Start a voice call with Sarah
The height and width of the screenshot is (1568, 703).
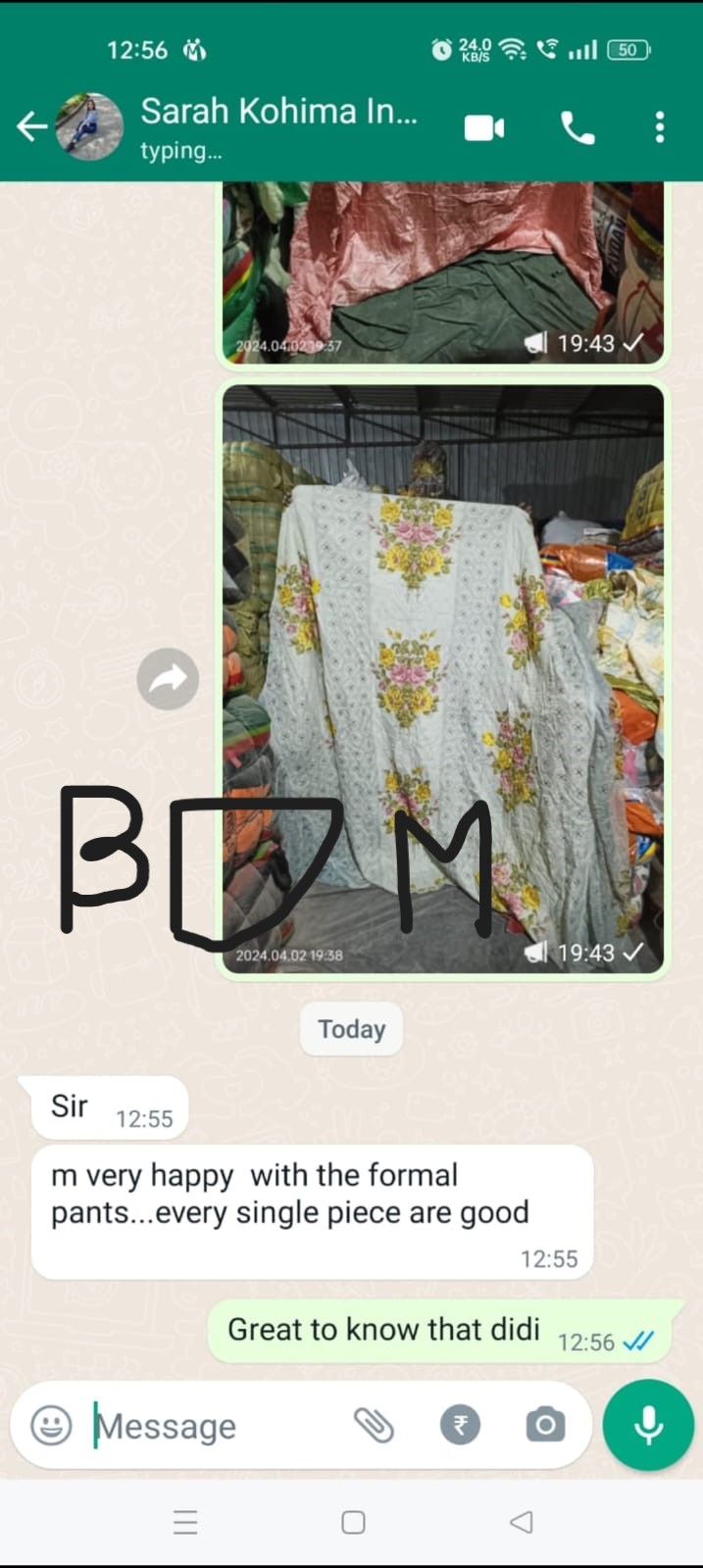click(577, 127)
